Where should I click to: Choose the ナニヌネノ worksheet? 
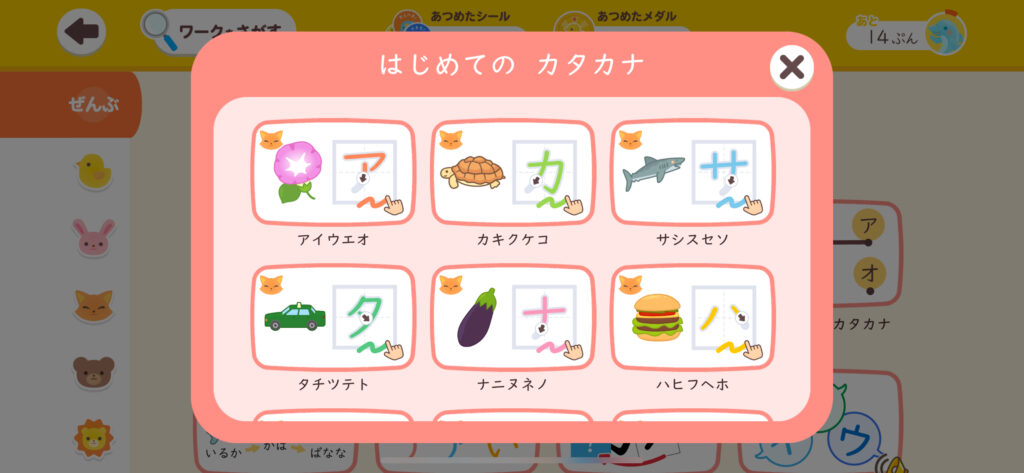512,317
